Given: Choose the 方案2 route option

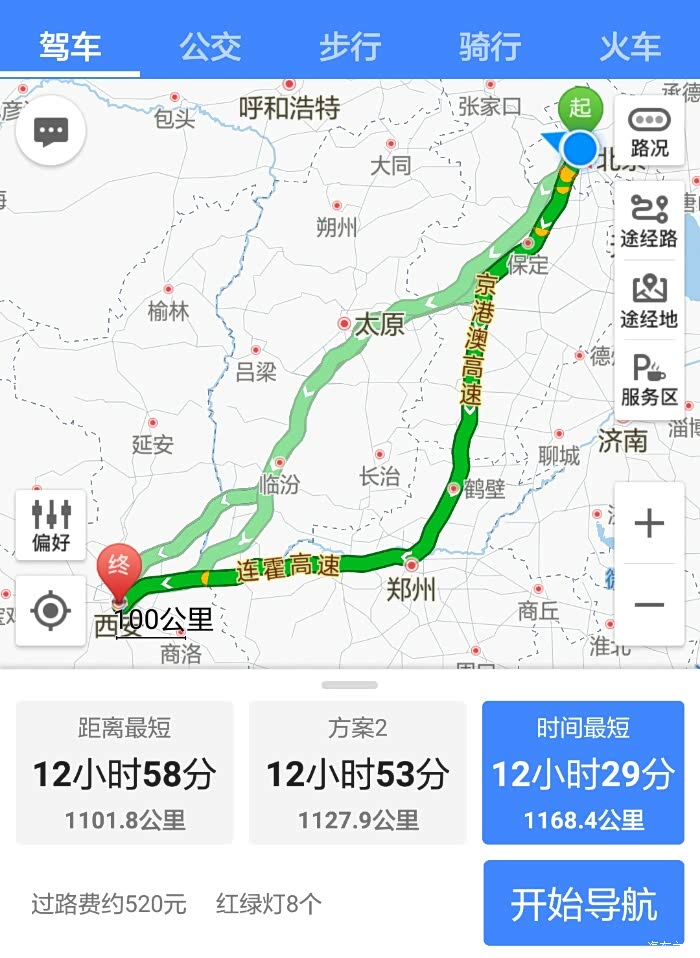Looking at the screenshot, I should 358,773.
